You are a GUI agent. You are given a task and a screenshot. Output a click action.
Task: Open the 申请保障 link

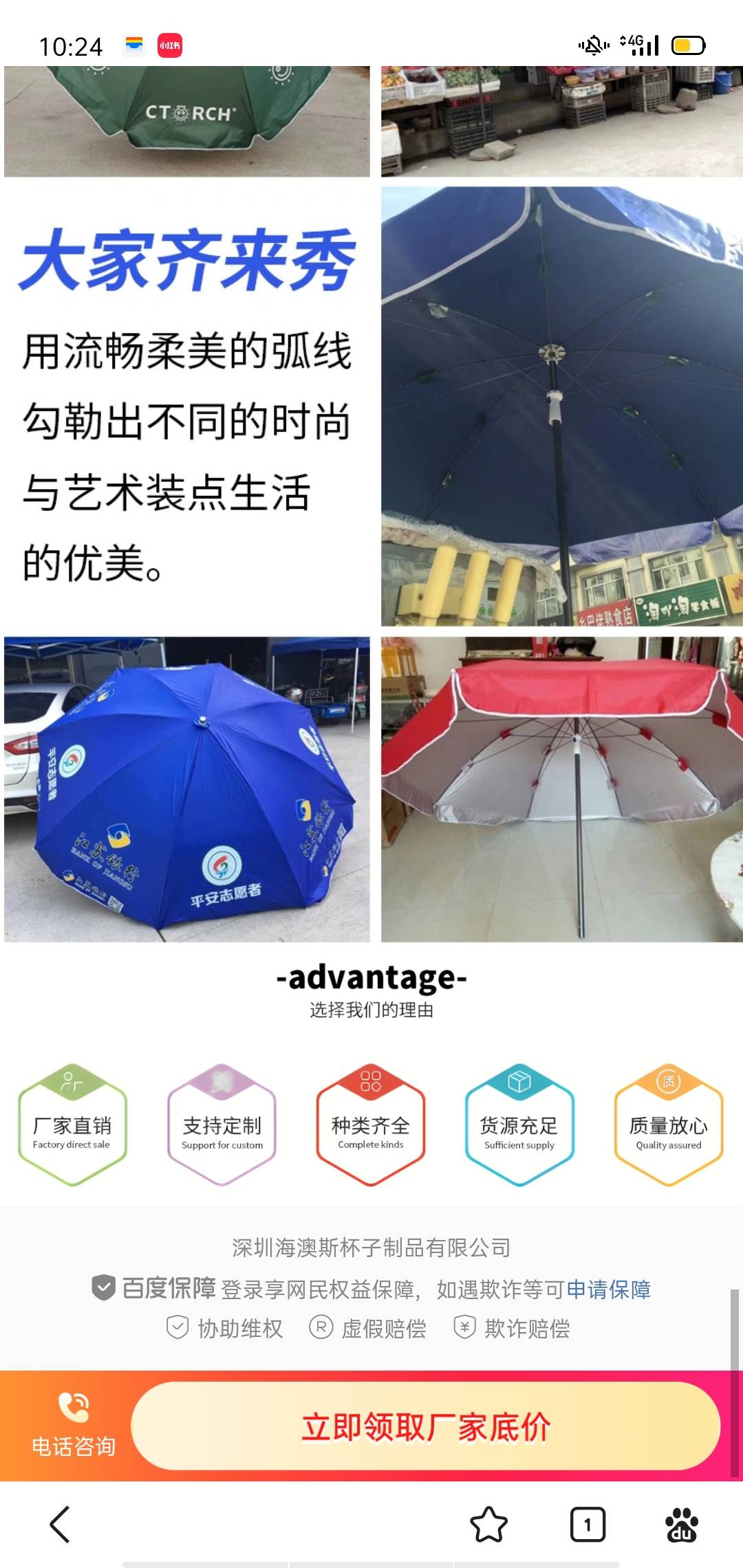pyautogui.click(x=608, y=1289)
